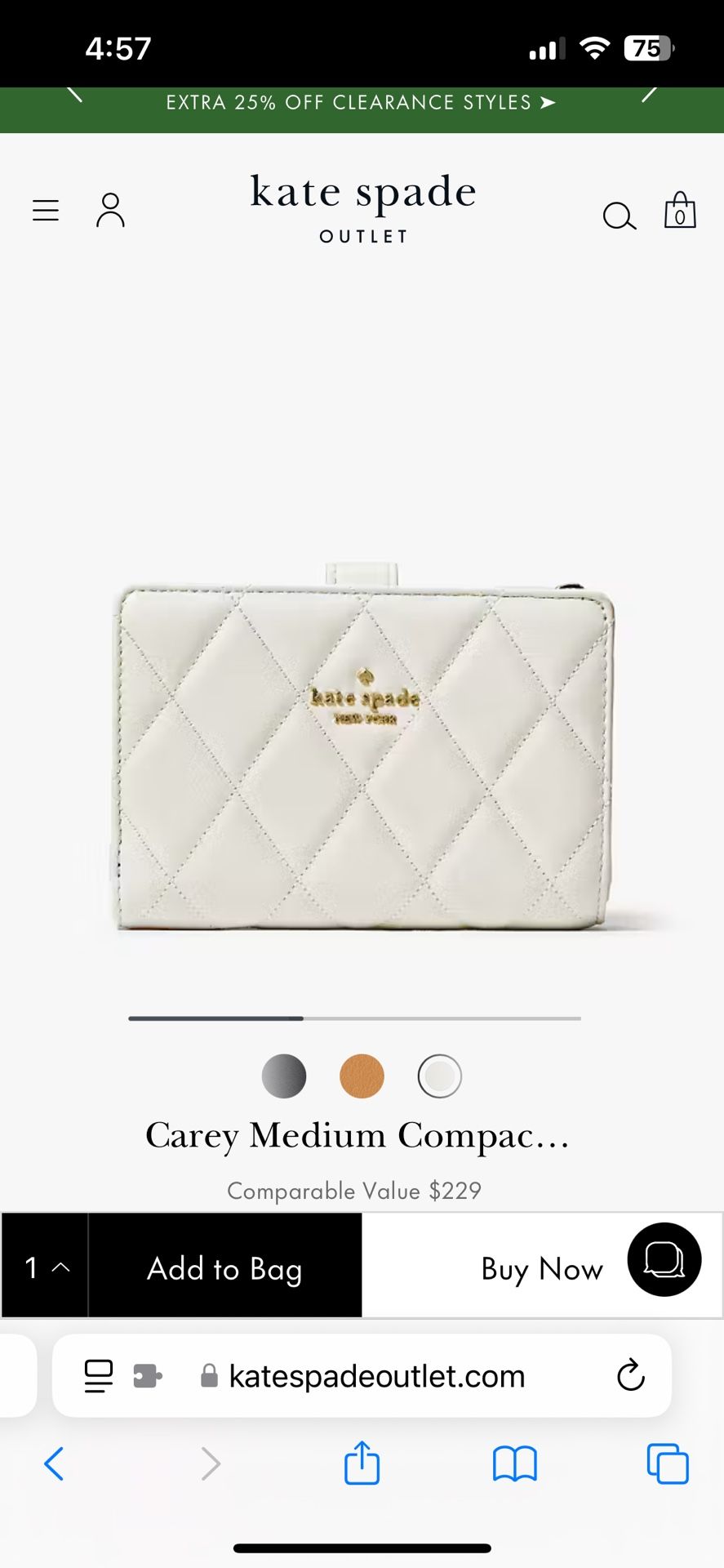
Task: Open Safari bookmarks
Action: click(514, 1463)
